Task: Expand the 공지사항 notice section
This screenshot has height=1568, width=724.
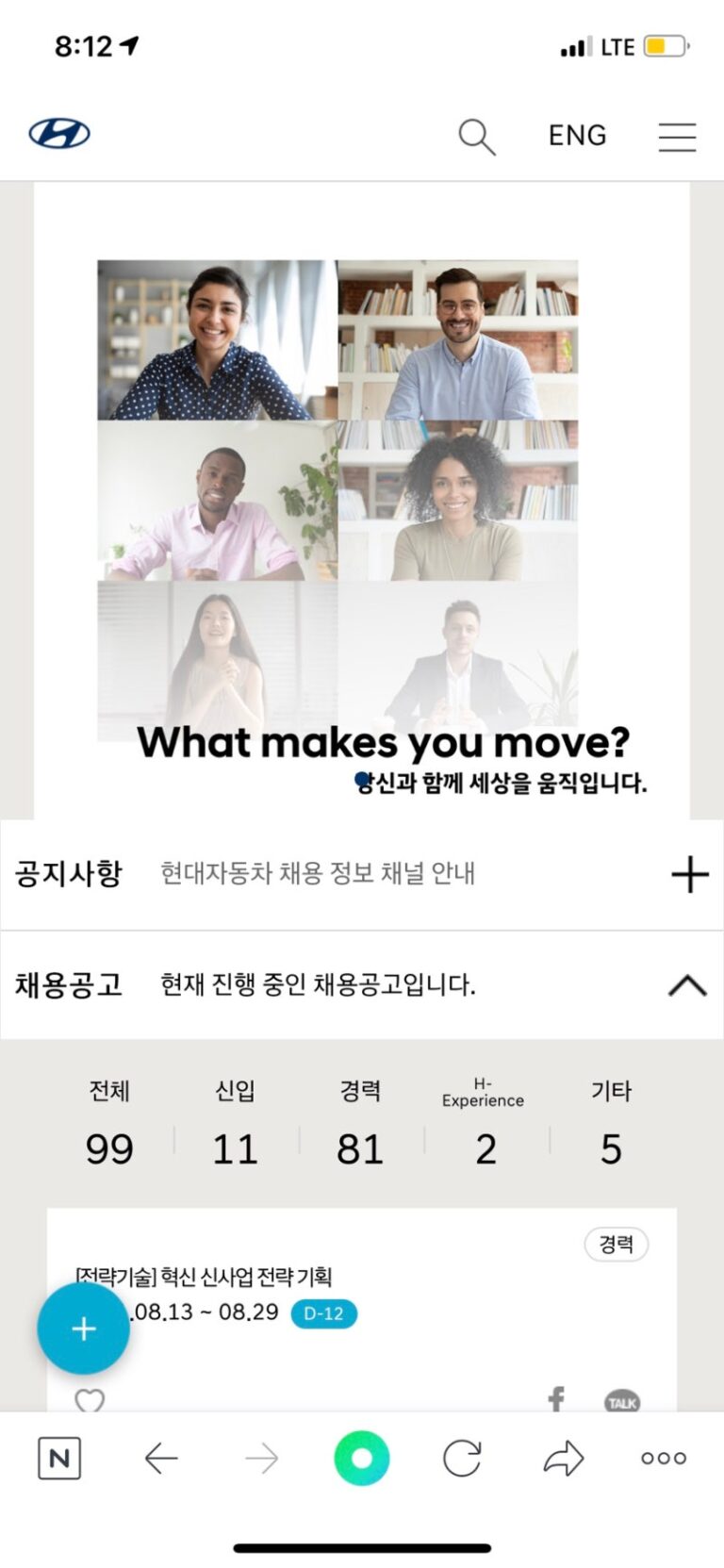Action: pyautogui.click(x=689, y=874)
